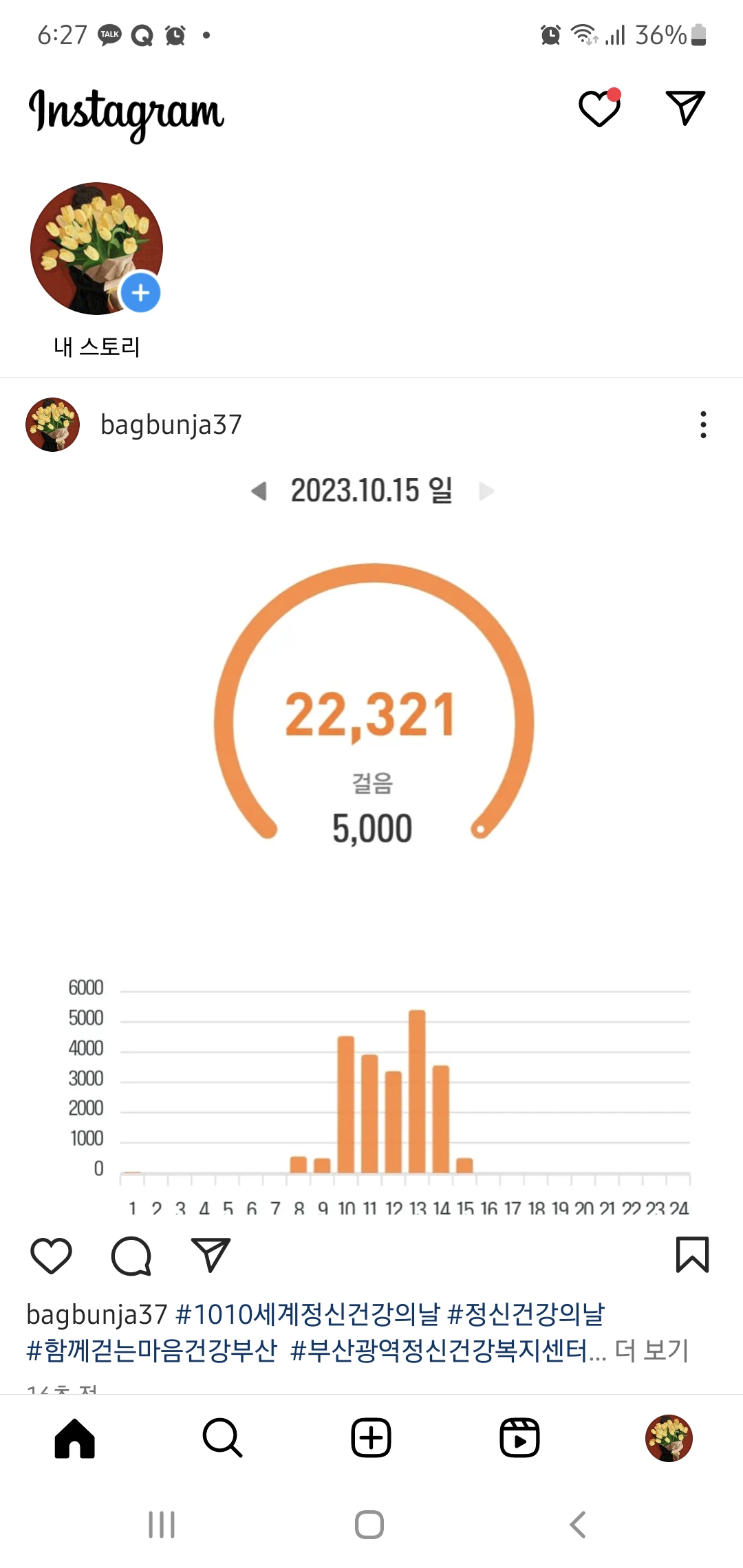The width and height of the screenshot is (743, 1568).
Task: Open hashtag #함께걷는마음건강부산
Action: (x=151, y=1351)
